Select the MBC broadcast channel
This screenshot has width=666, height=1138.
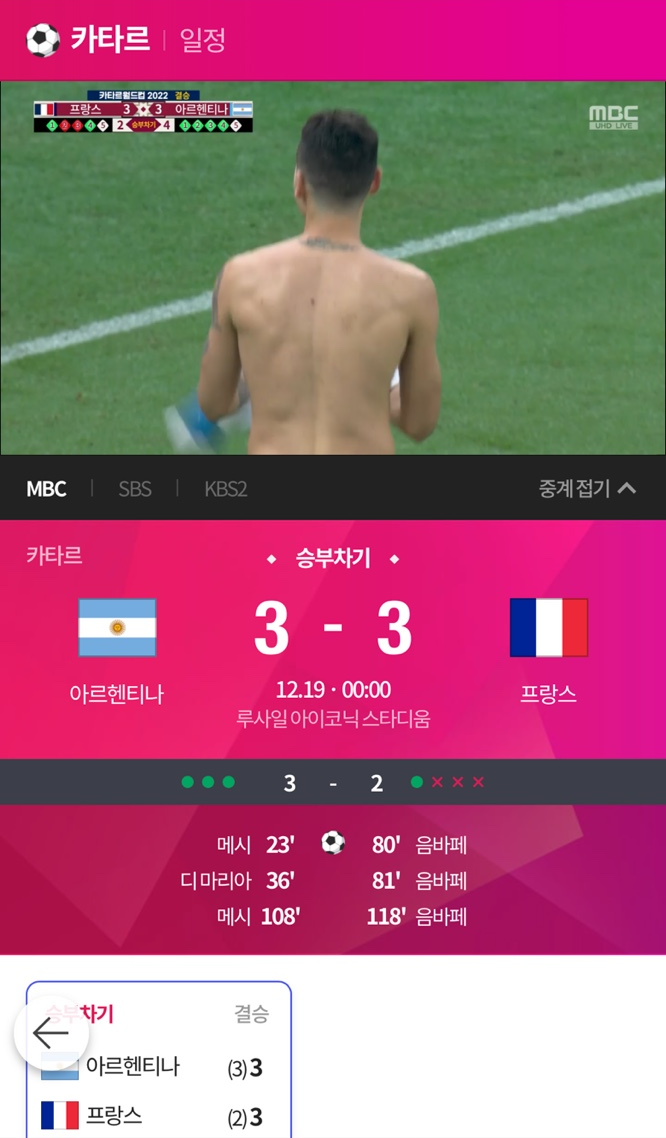pos(46,489)
